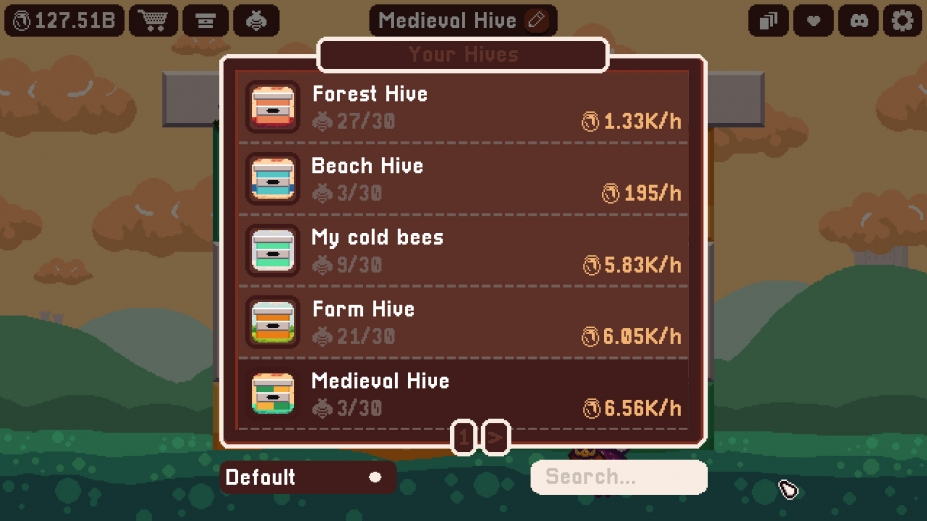This screenshot has width=927, height=521.
Task: Go to next page of hives
Action: coord(496,437)
